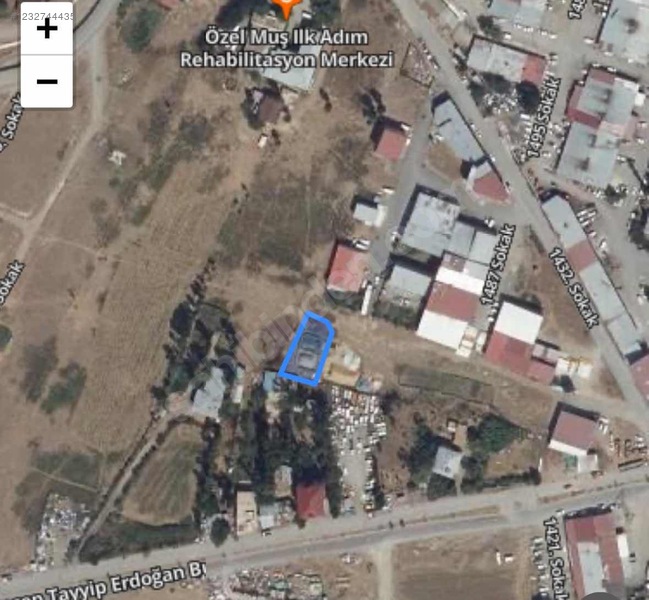Zoom in on the map
Viewport: 649px width, 600px height.
click(x=46, y=28)
